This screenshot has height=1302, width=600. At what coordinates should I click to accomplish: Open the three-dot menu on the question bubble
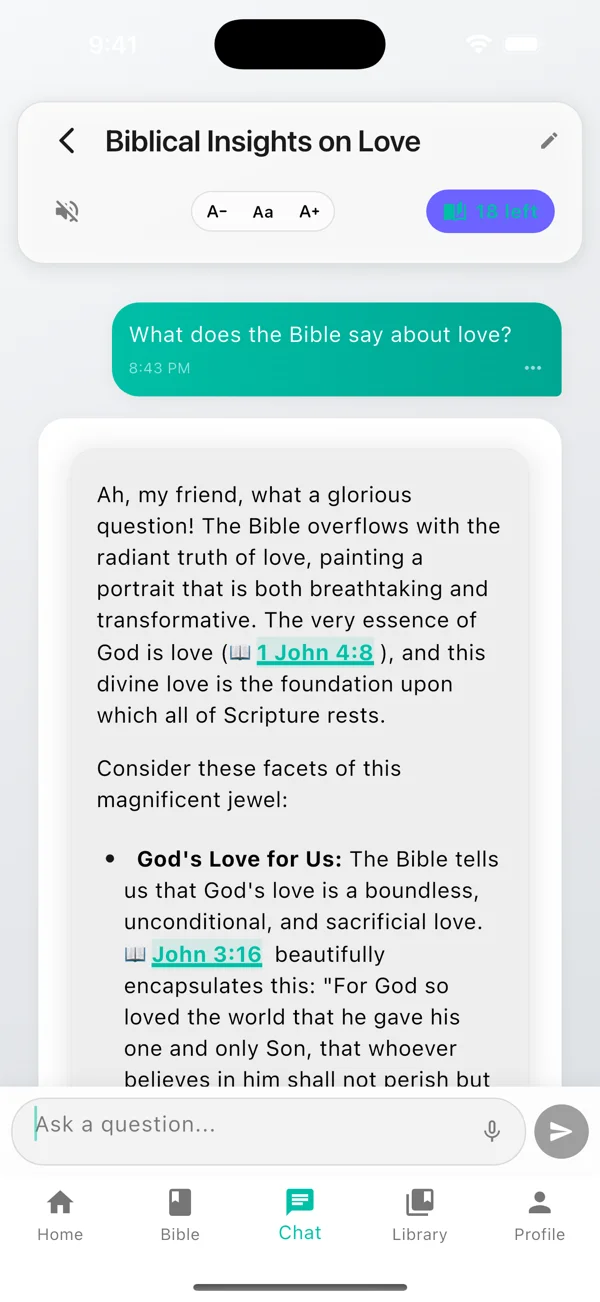[533, 368]
